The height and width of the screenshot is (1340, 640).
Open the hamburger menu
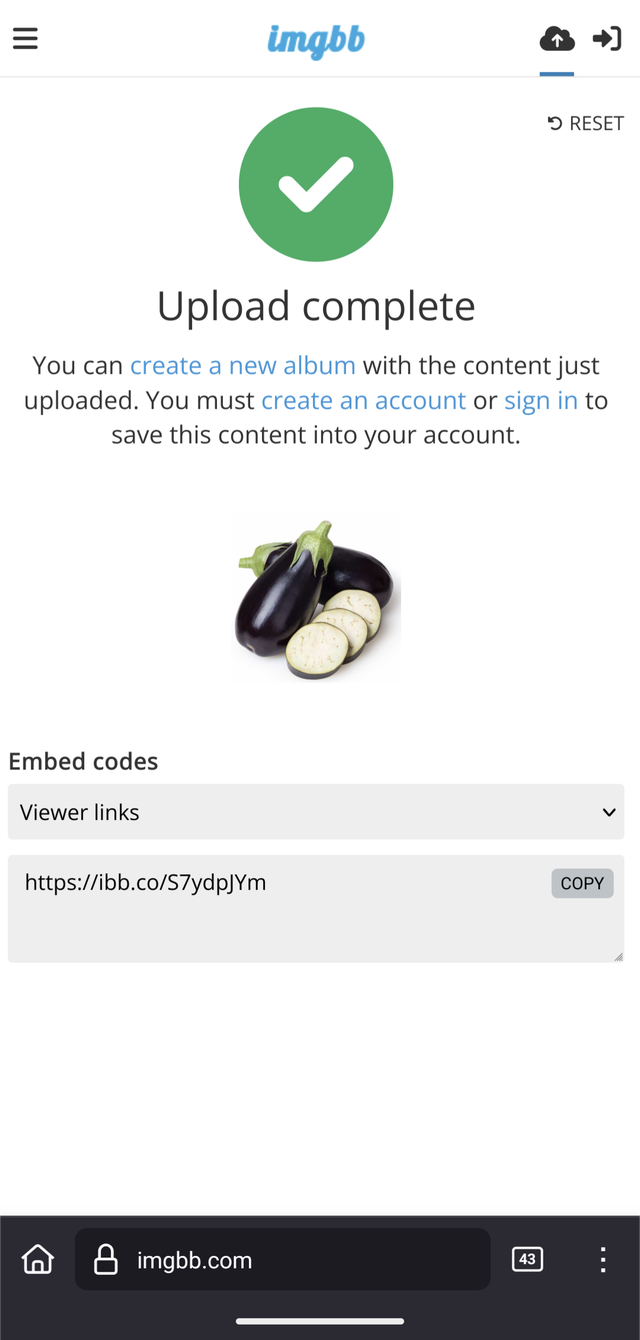25,39
